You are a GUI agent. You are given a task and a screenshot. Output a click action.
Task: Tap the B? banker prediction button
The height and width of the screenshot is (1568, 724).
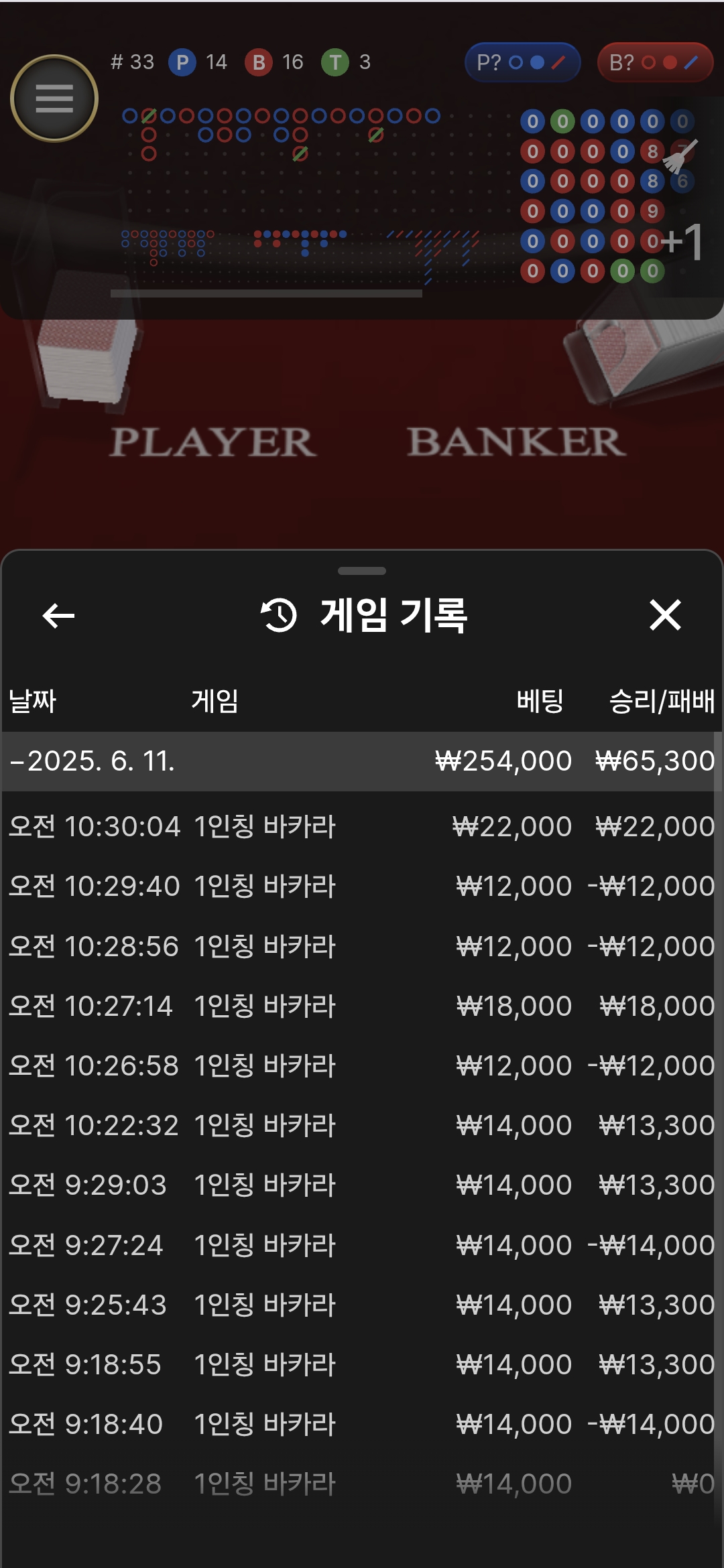[x=655, y=63]
